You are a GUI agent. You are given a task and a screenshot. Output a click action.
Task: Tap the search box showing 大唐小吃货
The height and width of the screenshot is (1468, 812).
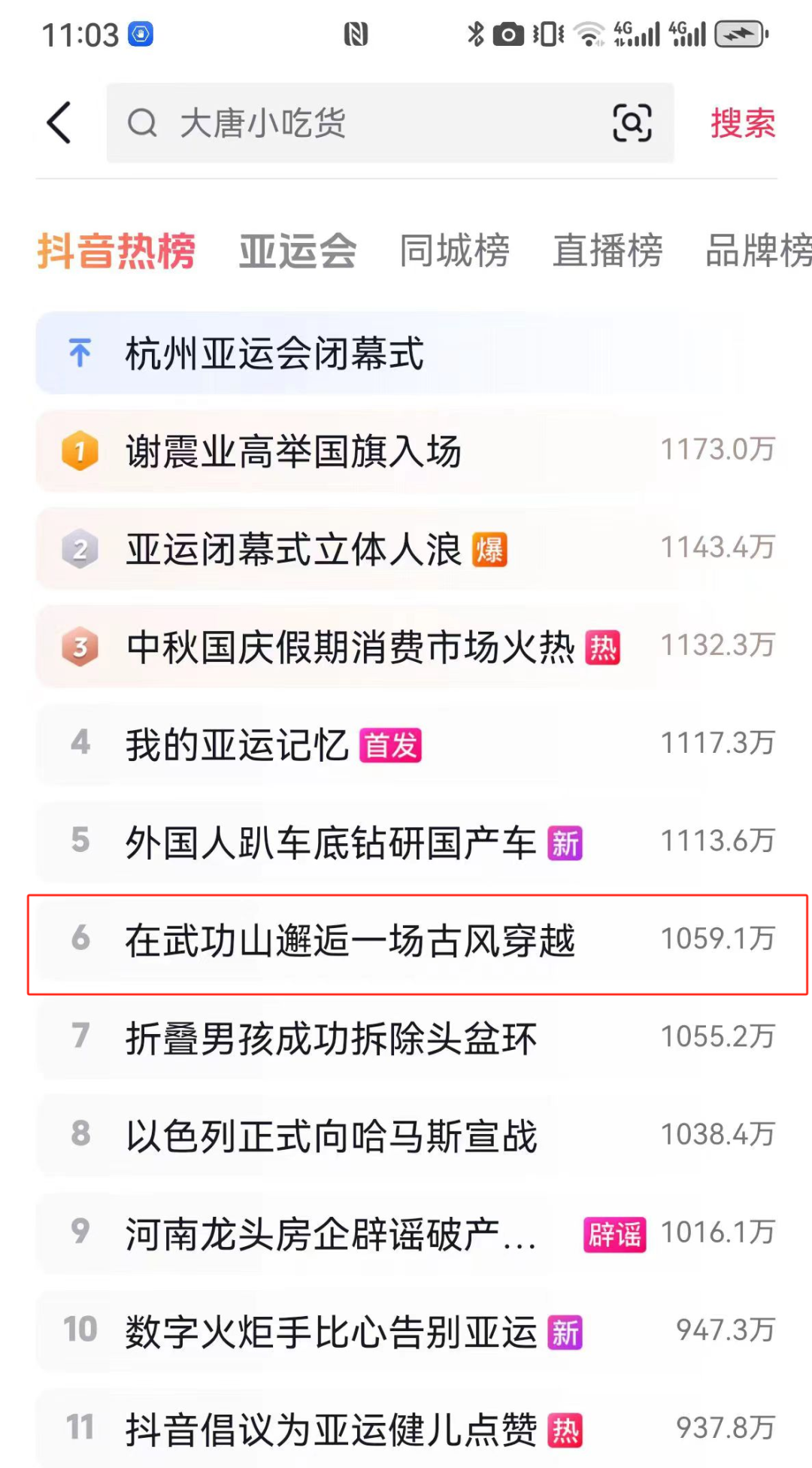[361, 123]
